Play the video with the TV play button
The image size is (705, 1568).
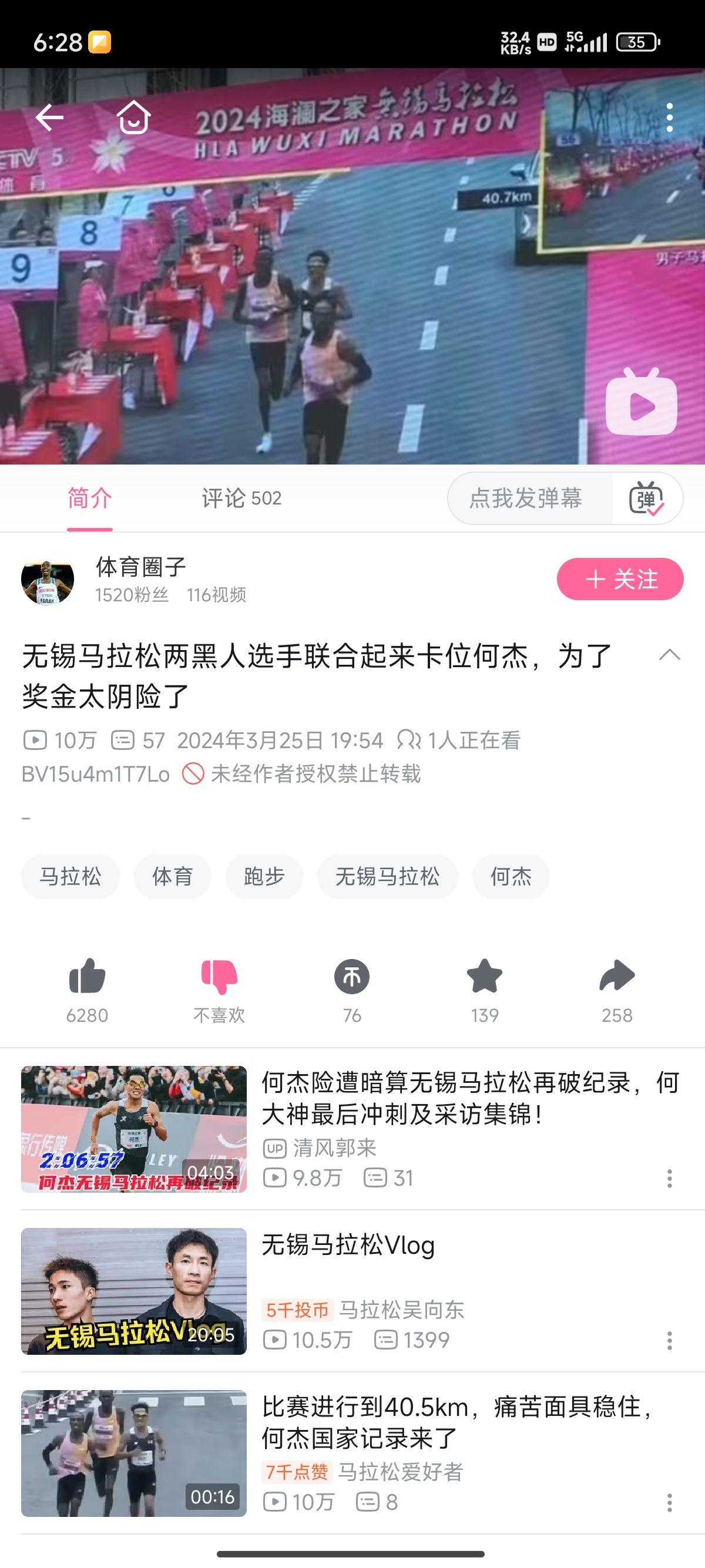coord(641,402)
